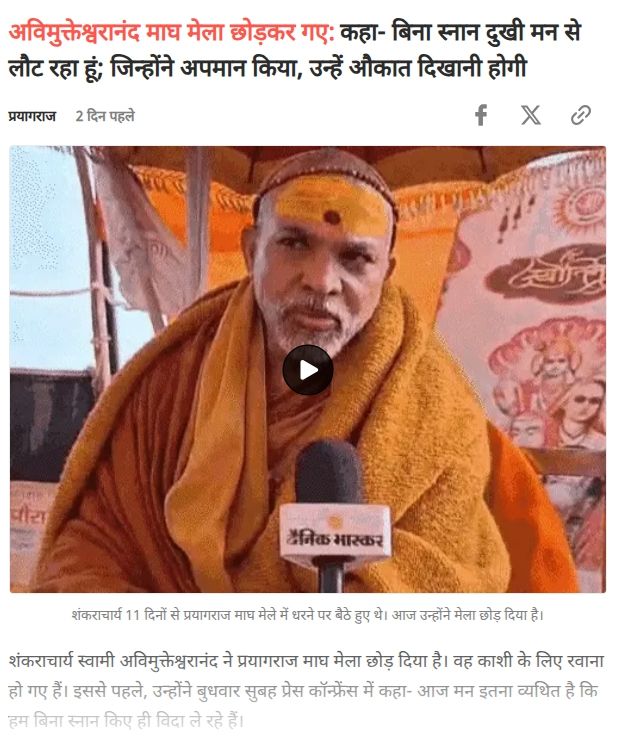
Task: Share this article on X
Action: [x=531, y=115]
